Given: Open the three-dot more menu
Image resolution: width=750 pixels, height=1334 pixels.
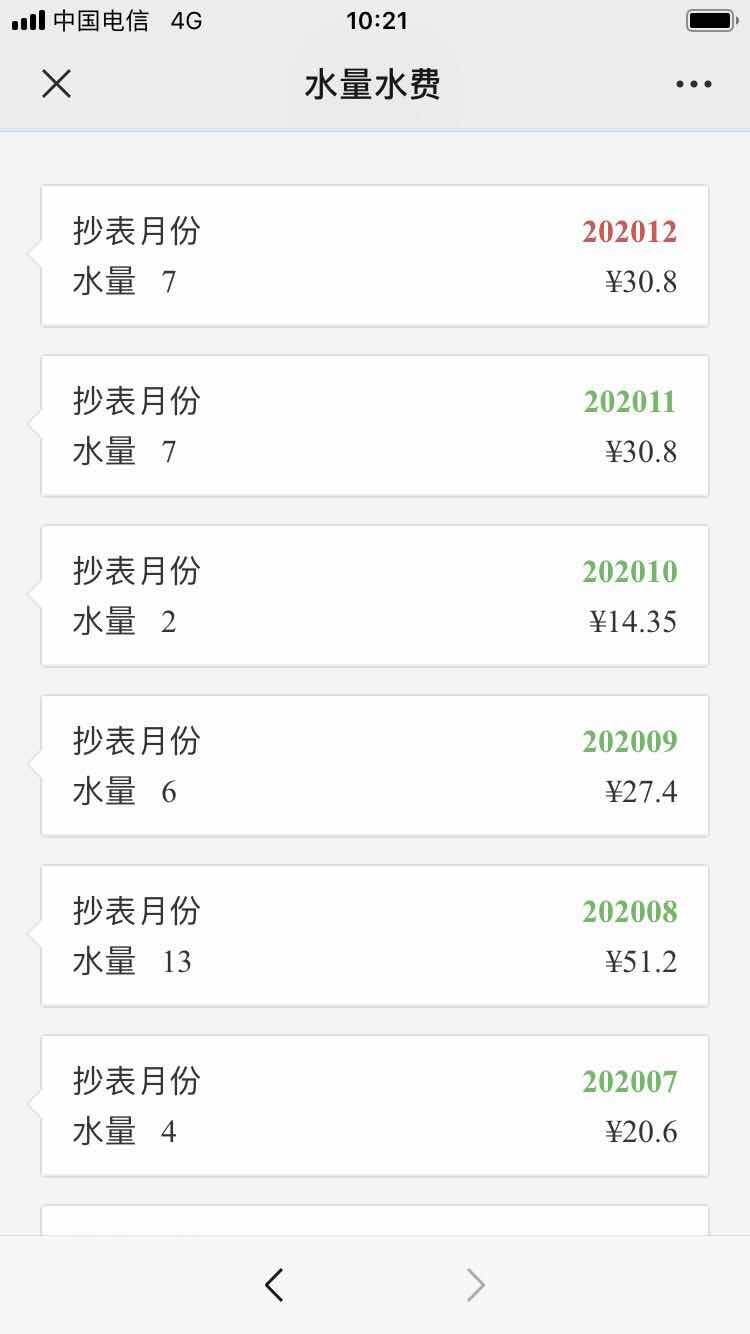Looking at the screenshot, I should click(694, 84).
